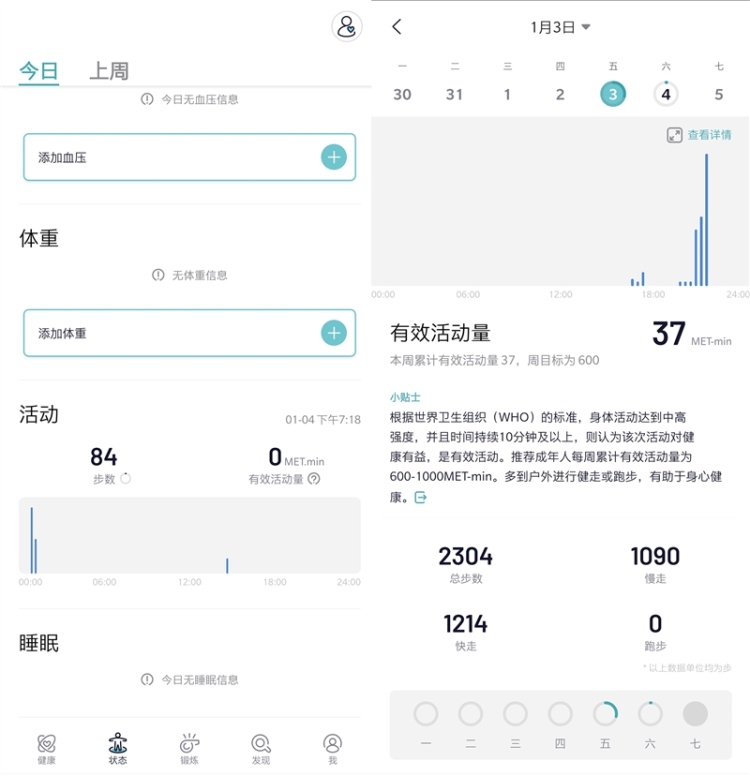The image size is (750, 776).
Task: Select date 5 in the calendar row
Action: pos(719,95)
